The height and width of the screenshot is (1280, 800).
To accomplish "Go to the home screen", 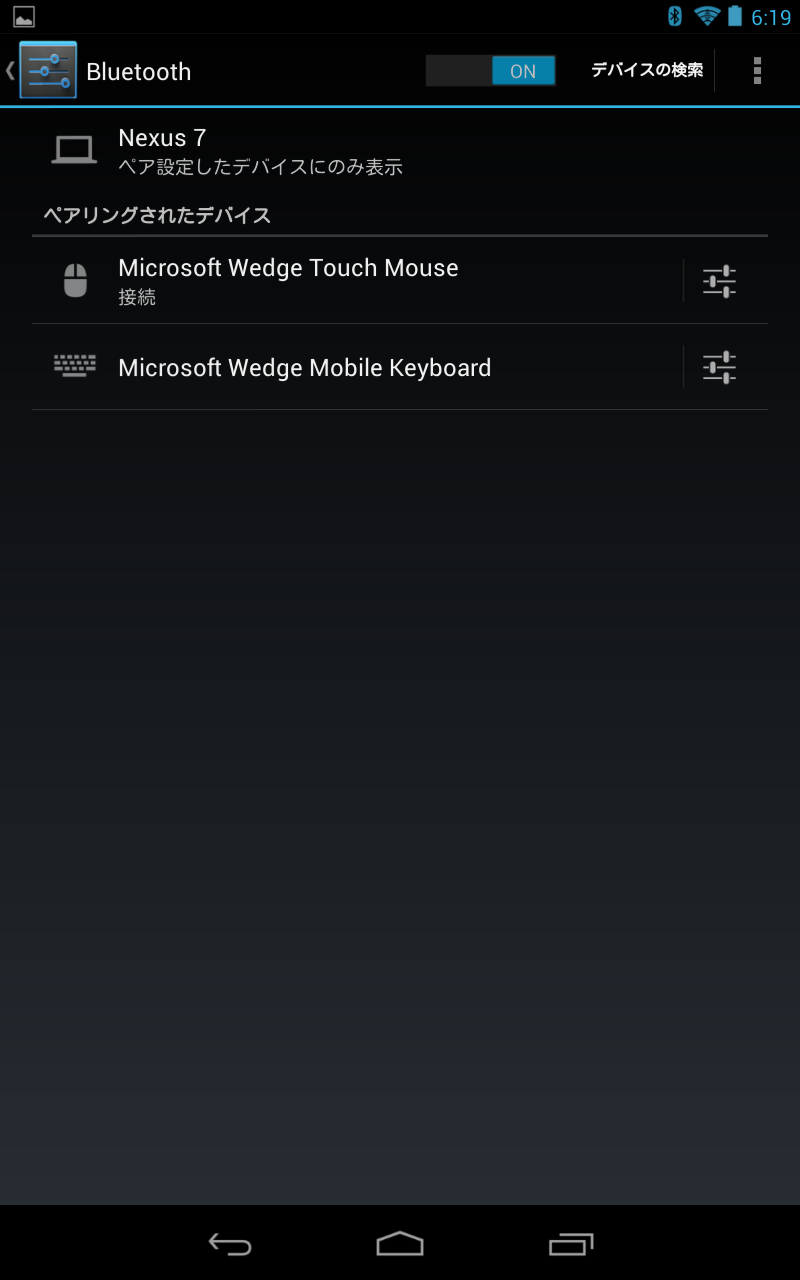I will (400, 1243).
